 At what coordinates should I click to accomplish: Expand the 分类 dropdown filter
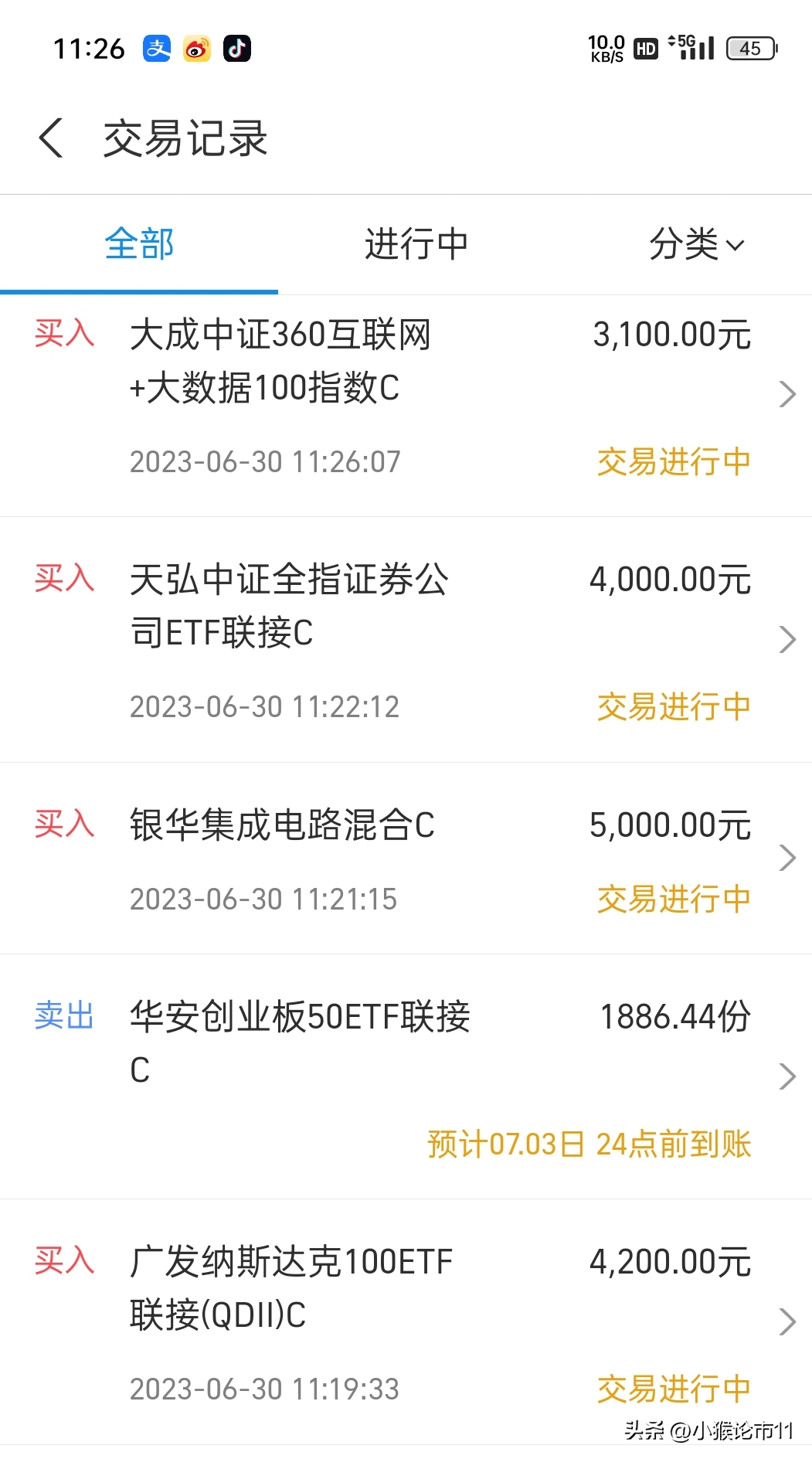pos(696,244)
